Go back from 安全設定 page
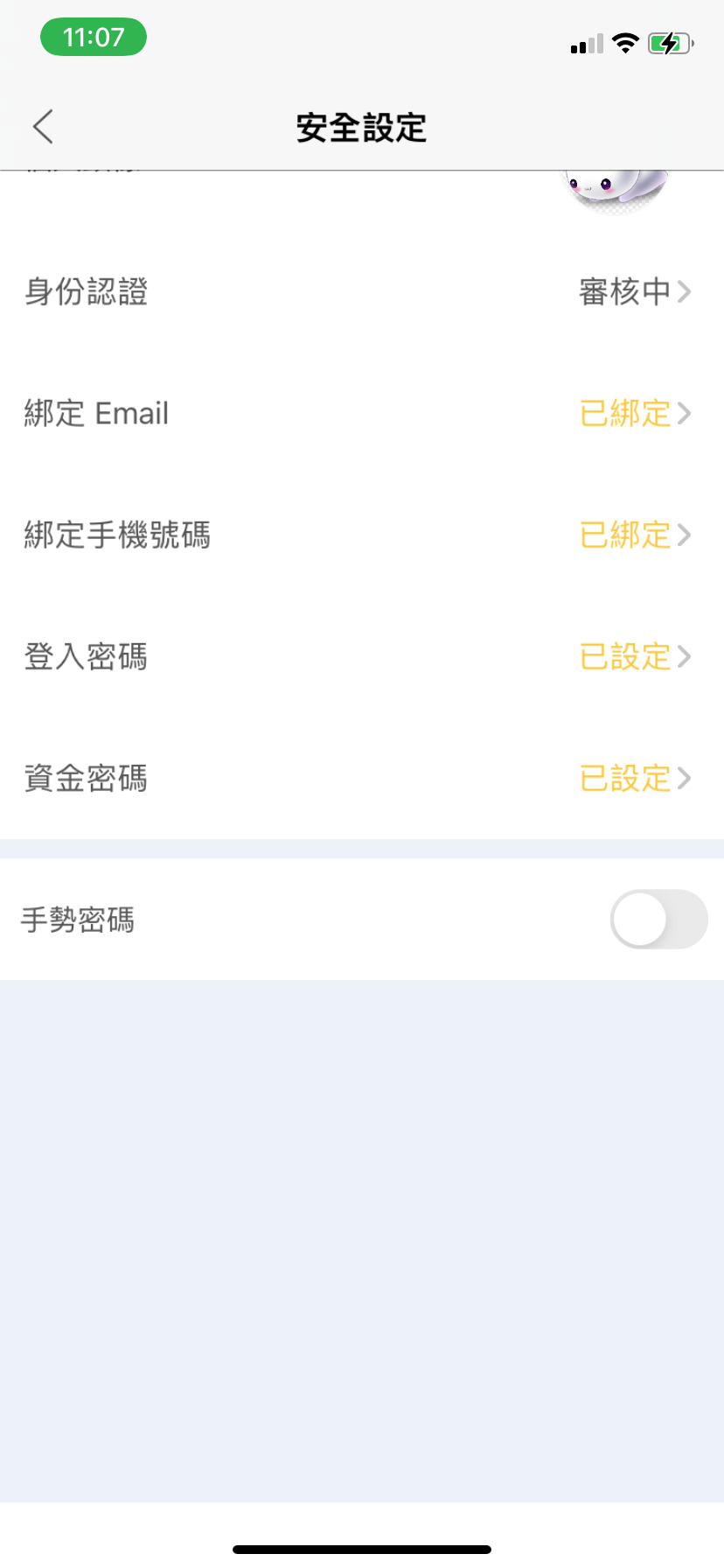The image size is (724, 1568). (x=44, y=127)
